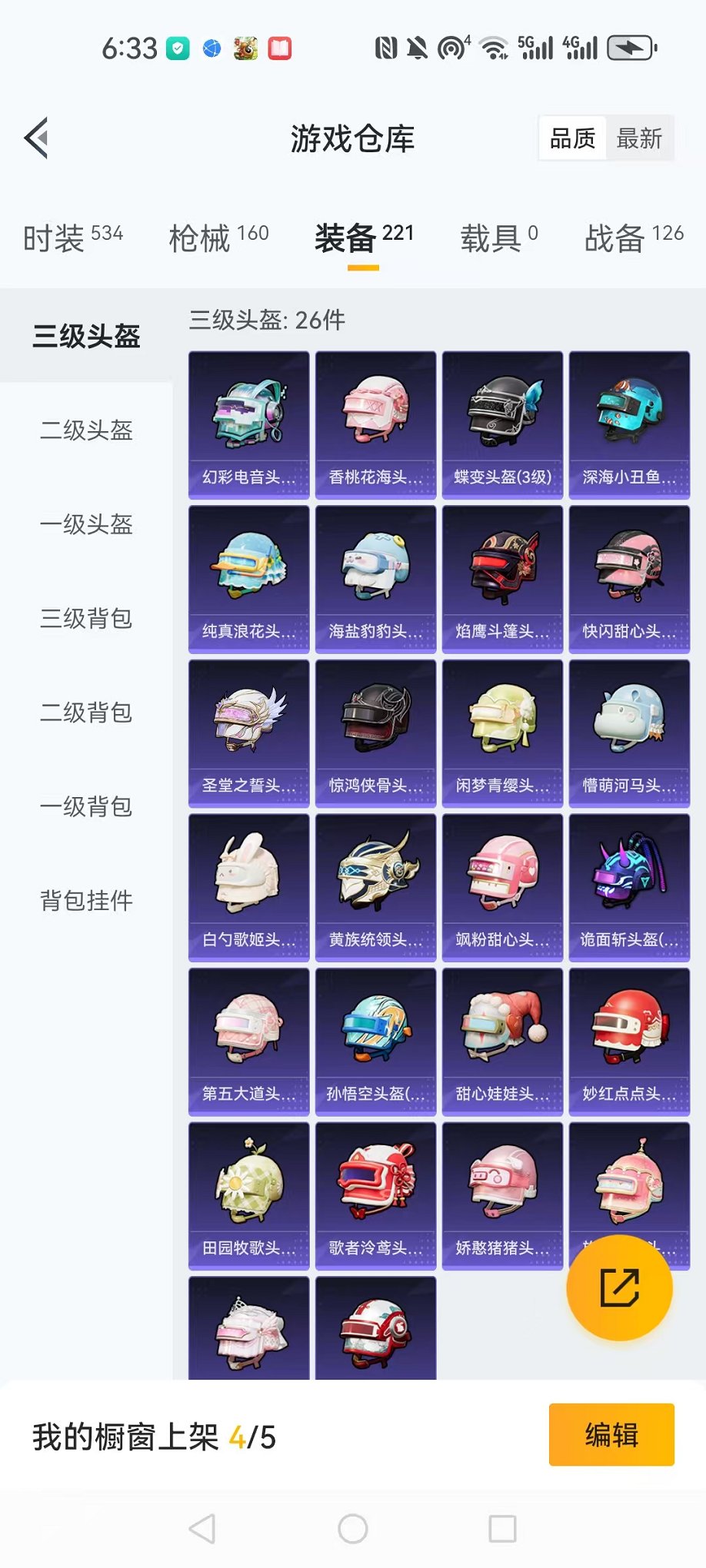
Task: Open the 三级背包 category
Action: [86, 618]
